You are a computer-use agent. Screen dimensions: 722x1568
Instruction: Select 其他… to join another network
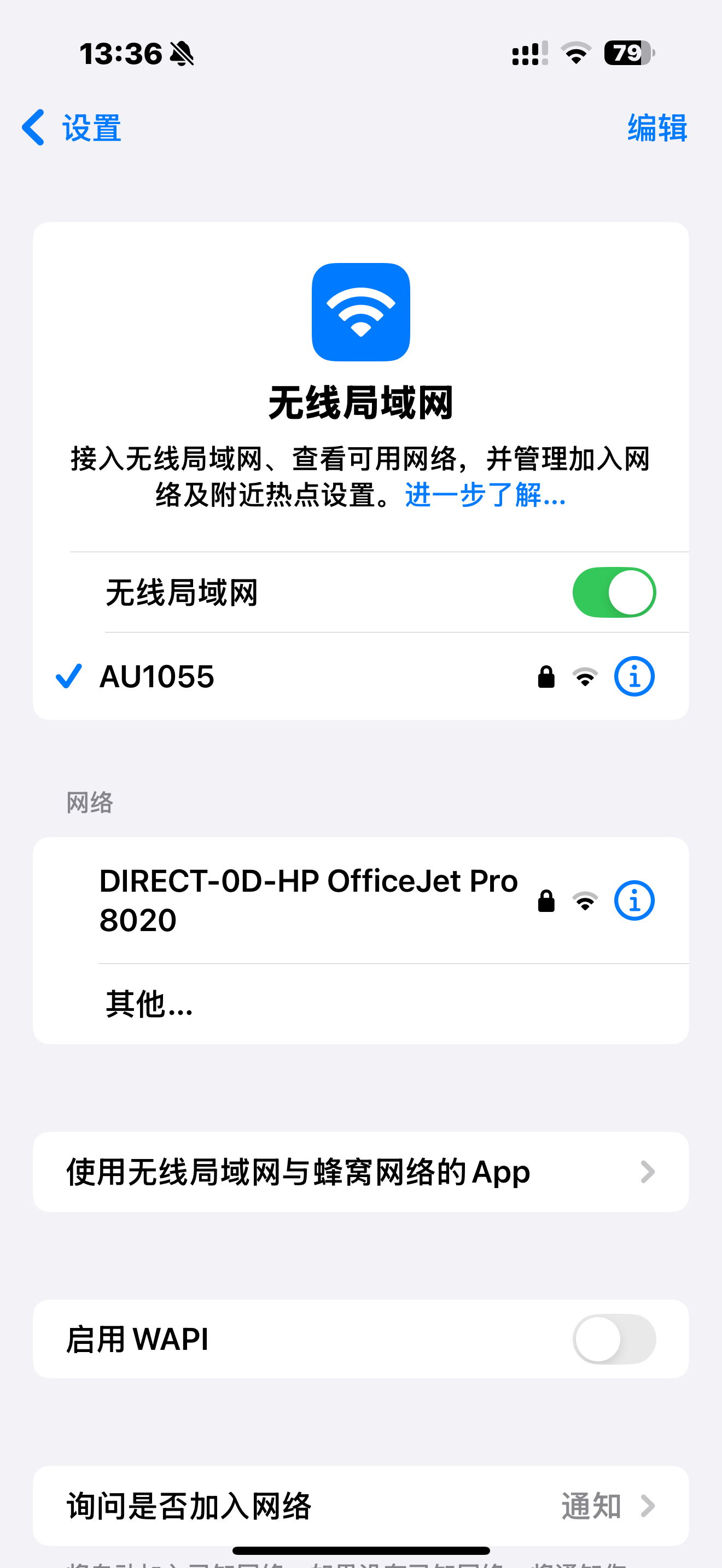(x=149, y=1004)
